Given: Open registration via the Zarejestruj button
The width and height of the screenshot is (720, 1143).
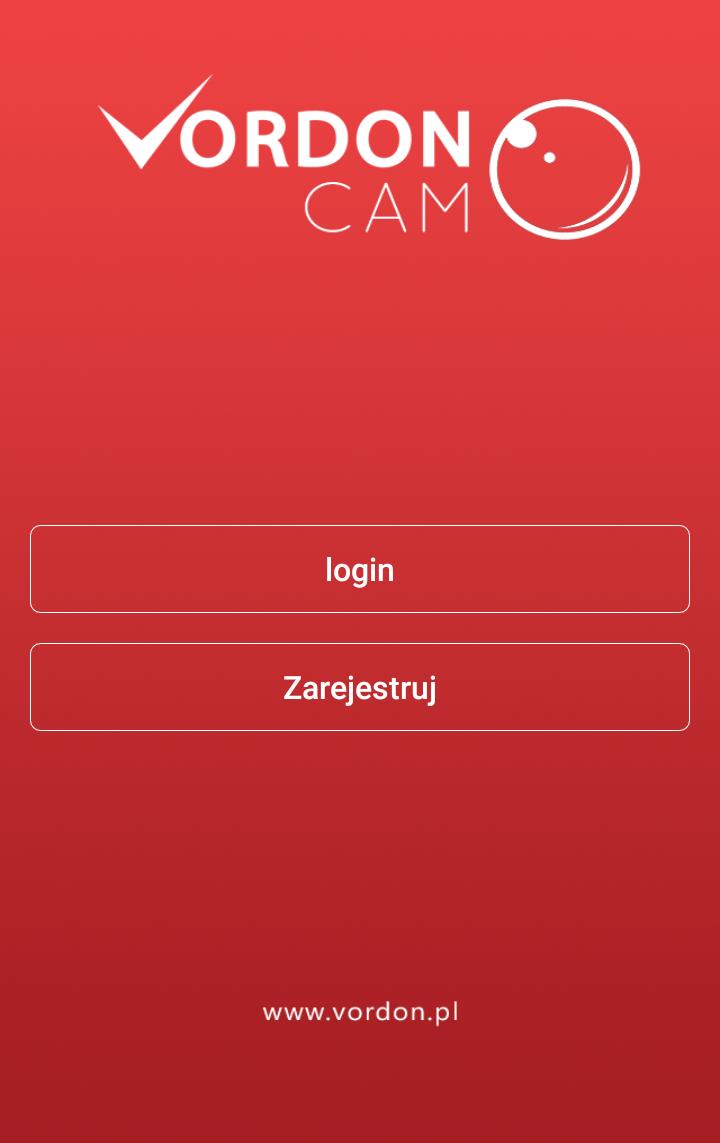Looking at the screenshot, I should [360, 687].
